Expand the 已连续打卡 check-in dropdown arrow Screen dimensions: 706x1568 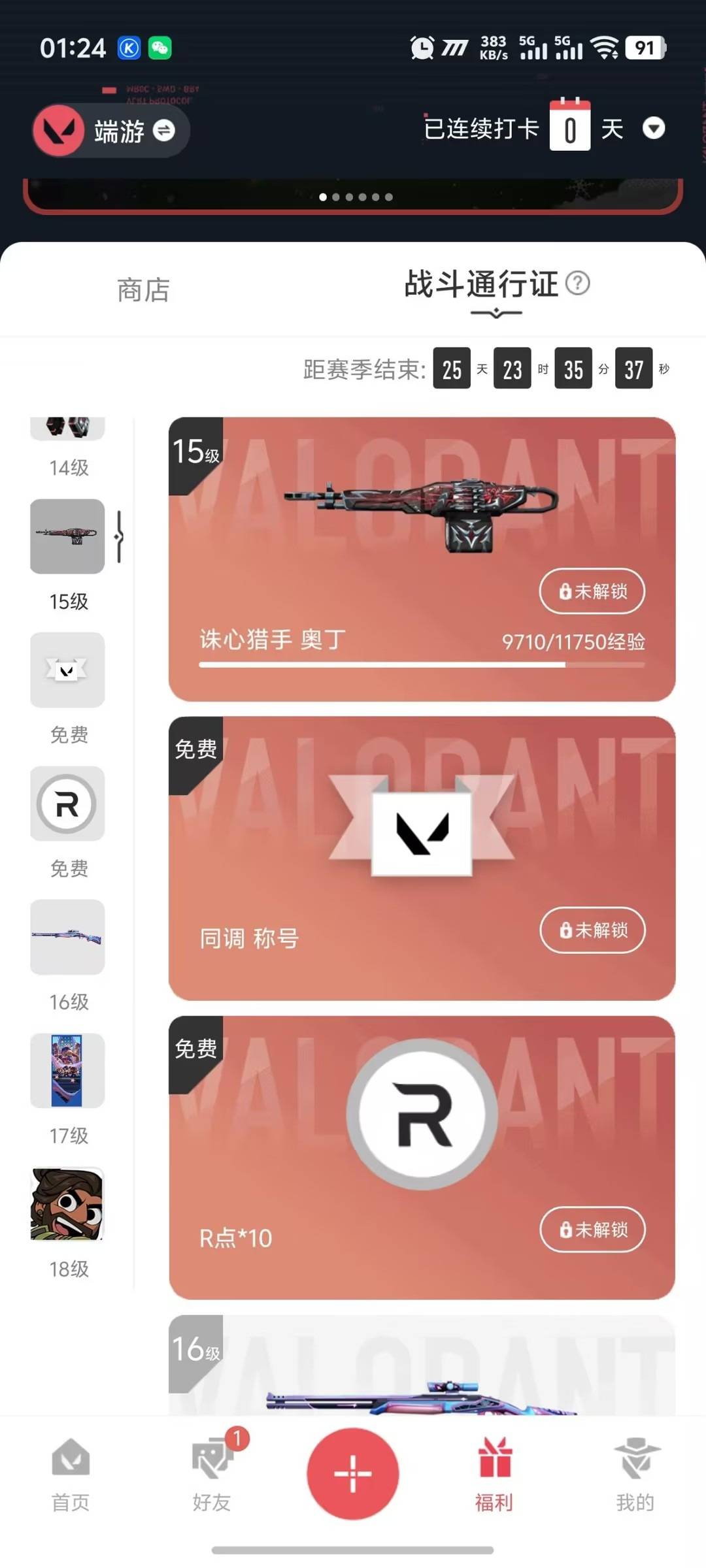click(x=654, y=128)
